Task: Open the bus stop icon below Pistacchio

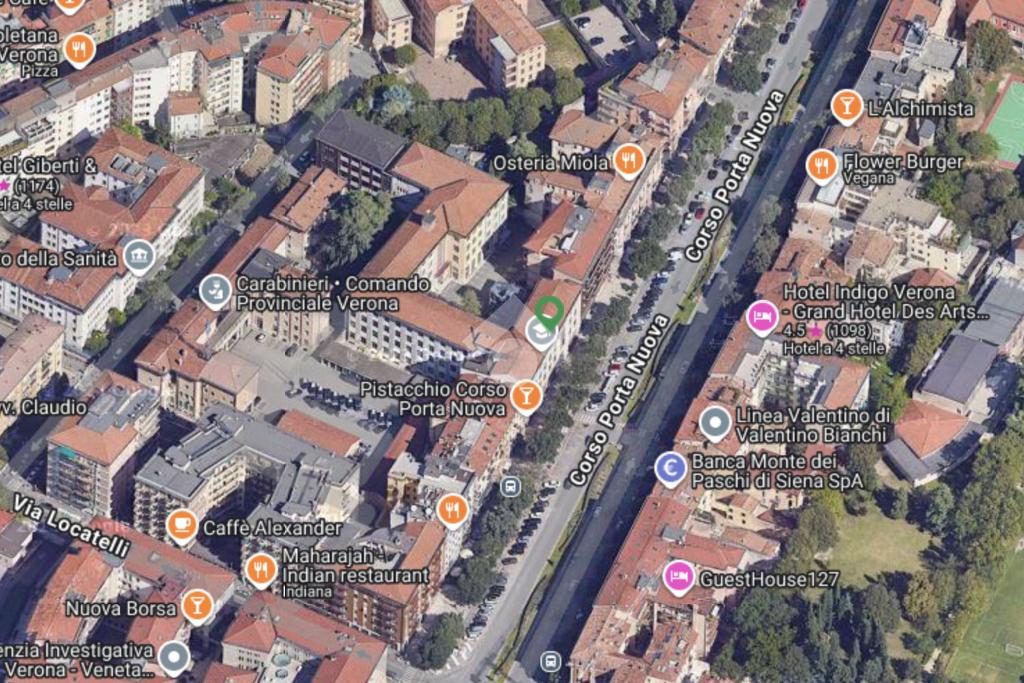Action: pos(511,487)
